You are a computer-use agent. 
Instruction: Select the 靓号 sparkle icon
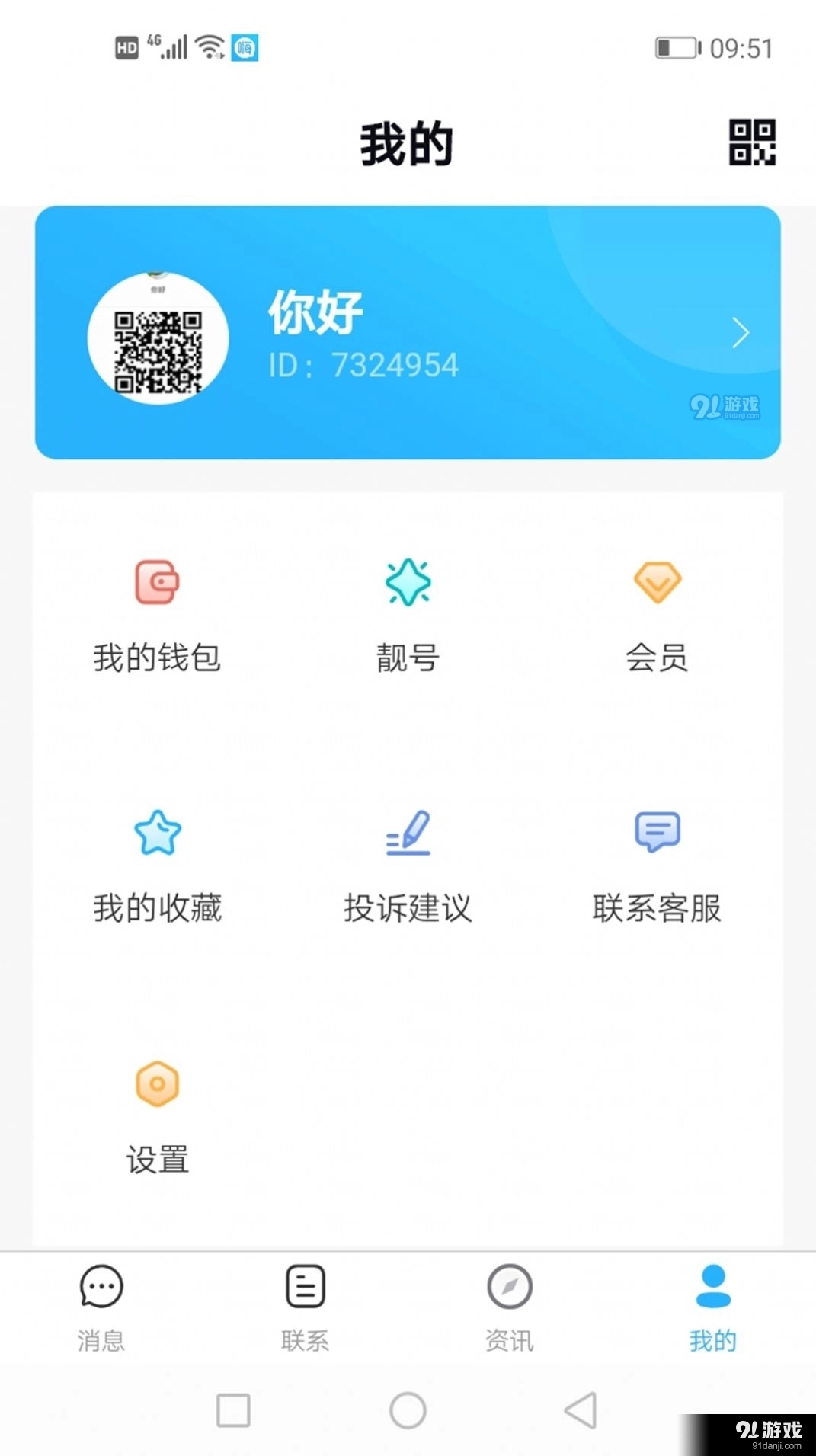click(x=408, y=583)
